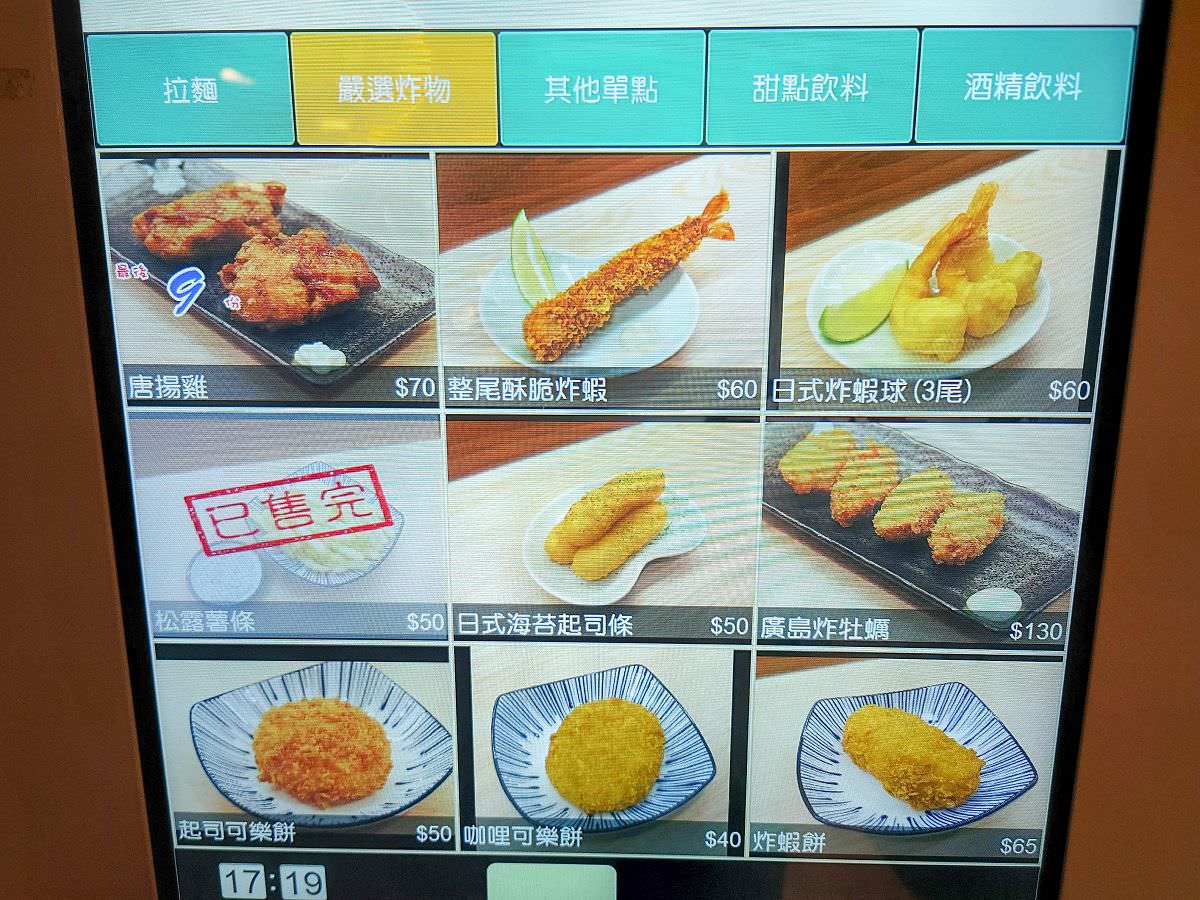Open the 酒精飲料 category

pyautogui.click(x=1023, y=88)
